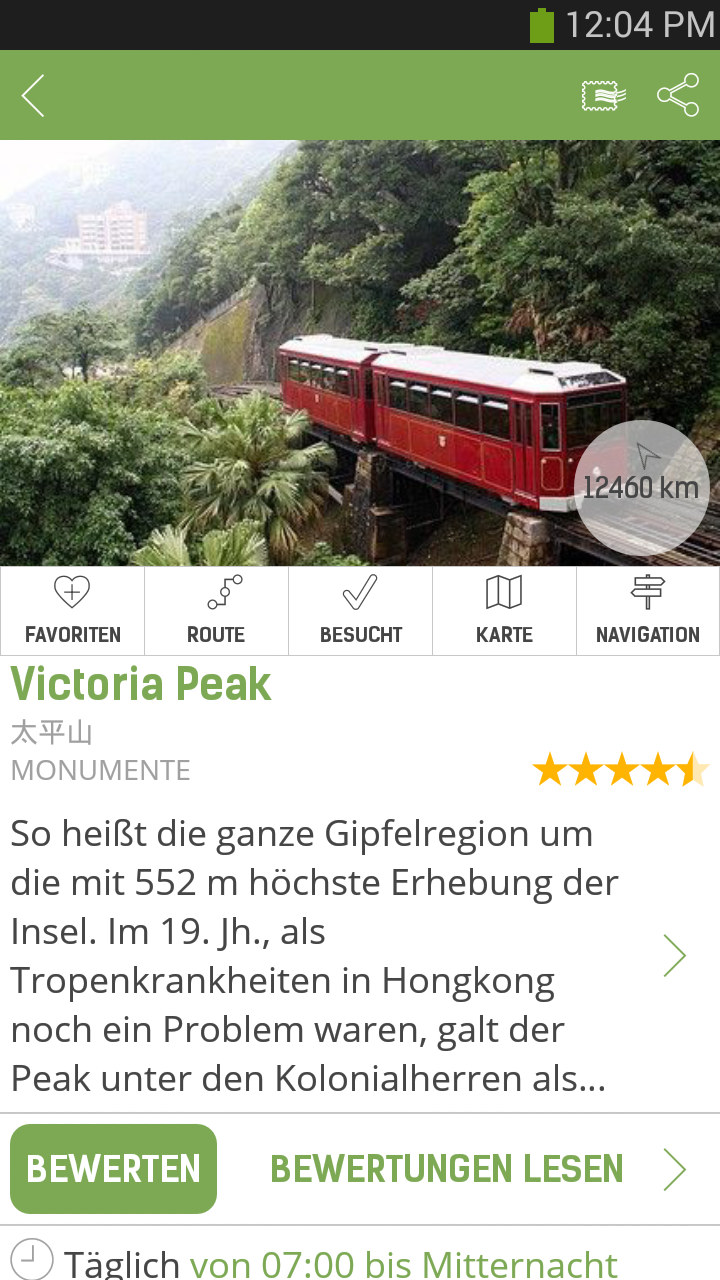Viewport: 720px width, 1280px height.
Task: Tap the 12460 km distance compass button
Action: [641, 487]
